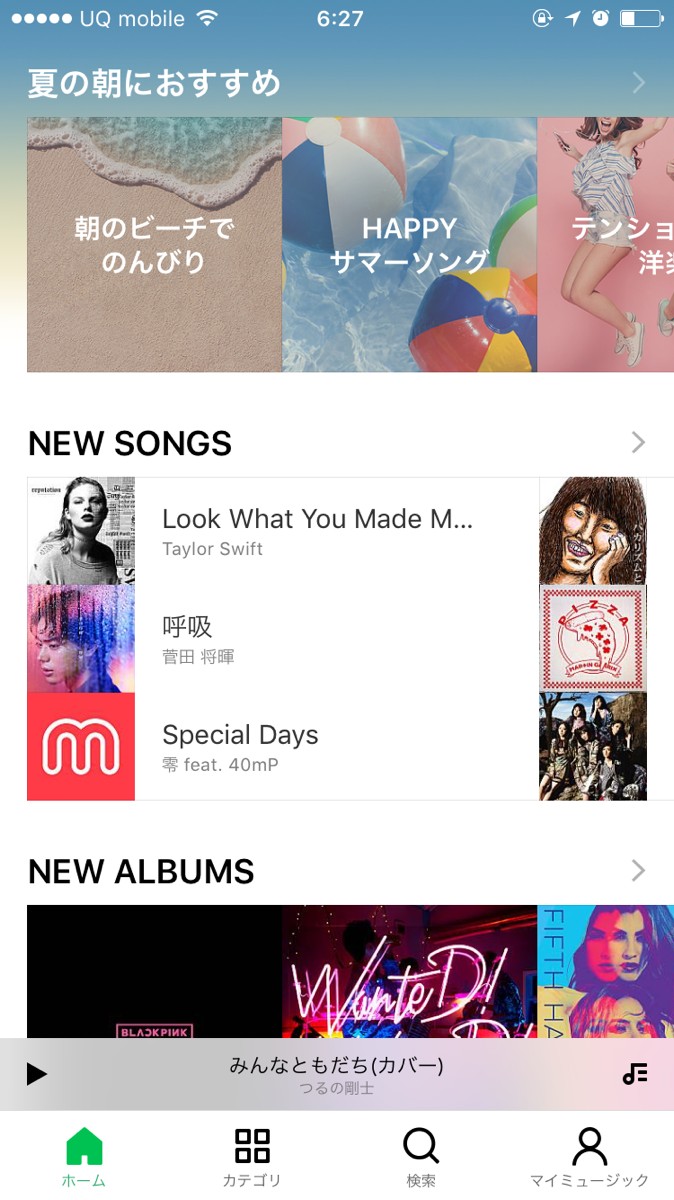Go to the カテゴリ tab
Viewport: 674px width, 1200px height.
tap(252, 1156)
